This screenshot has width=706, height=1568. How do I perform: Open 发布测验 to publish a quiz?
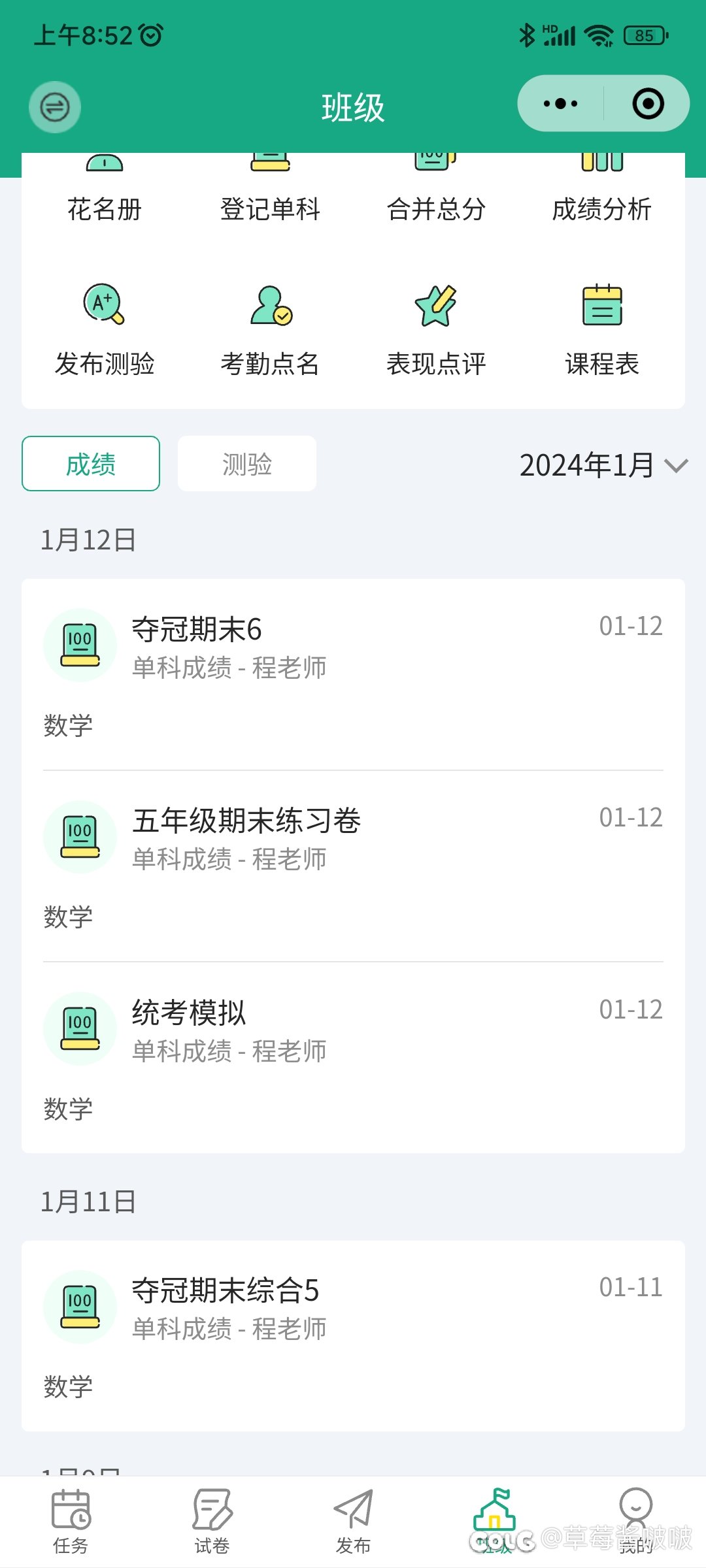click(x=105, y=331)
